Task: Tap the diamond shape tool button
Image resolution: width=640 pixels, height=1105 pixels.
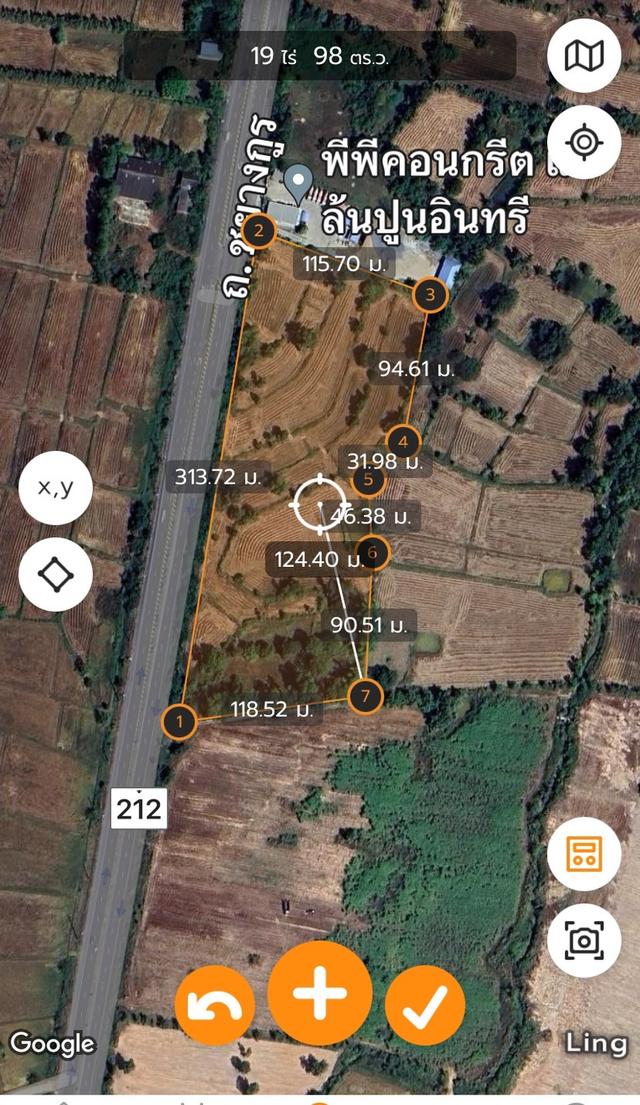Action: tap(55, 575)
